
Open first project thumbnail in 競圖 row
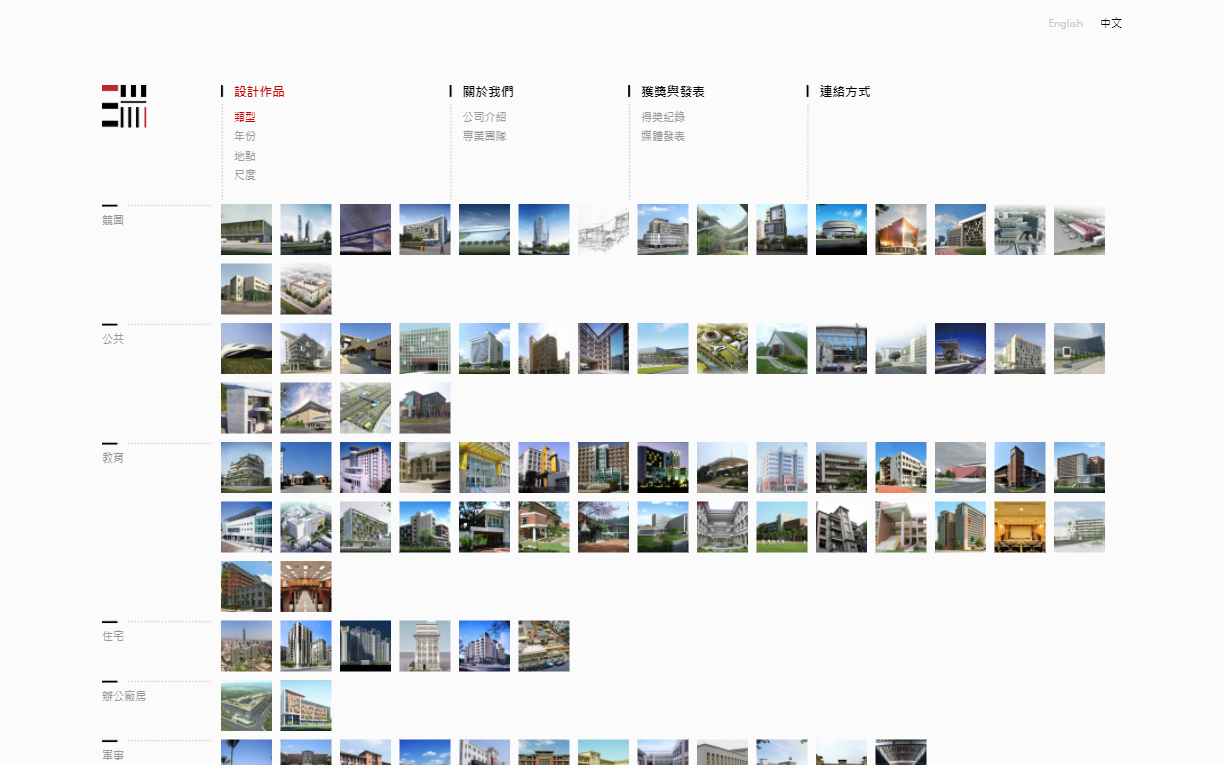click(246, 230)
